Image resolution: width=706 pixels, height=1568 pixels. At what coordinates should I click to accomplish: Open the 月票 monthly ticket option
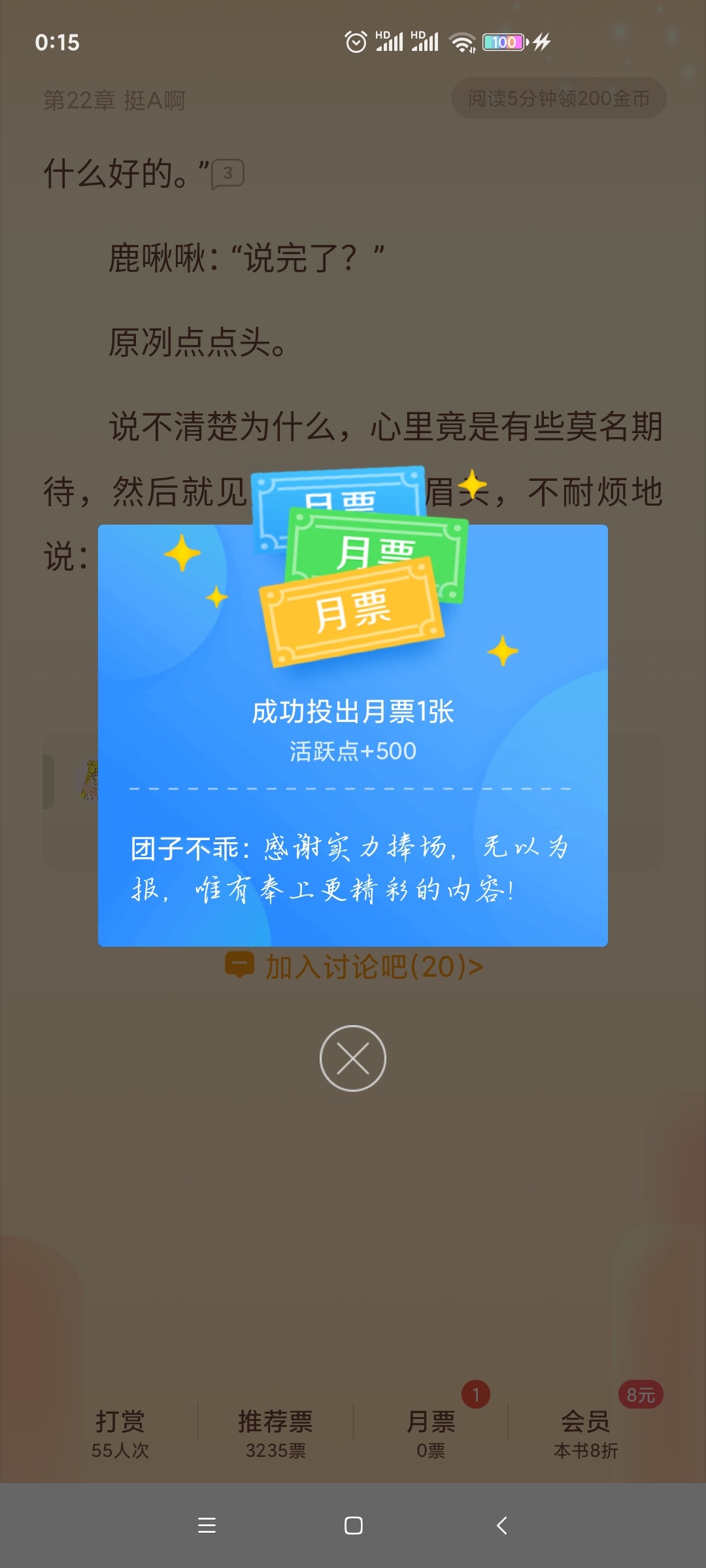431,1433
